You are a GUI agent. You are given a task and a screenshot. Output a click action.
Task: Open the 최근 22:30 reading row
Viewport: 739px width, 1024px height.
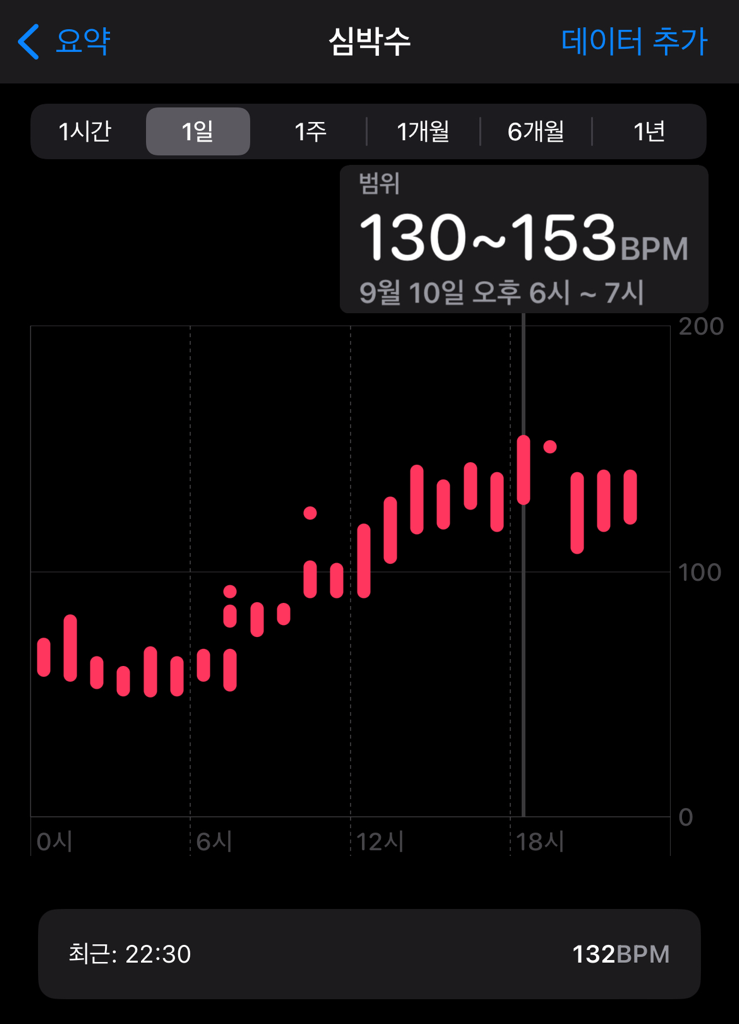[369, 954]
